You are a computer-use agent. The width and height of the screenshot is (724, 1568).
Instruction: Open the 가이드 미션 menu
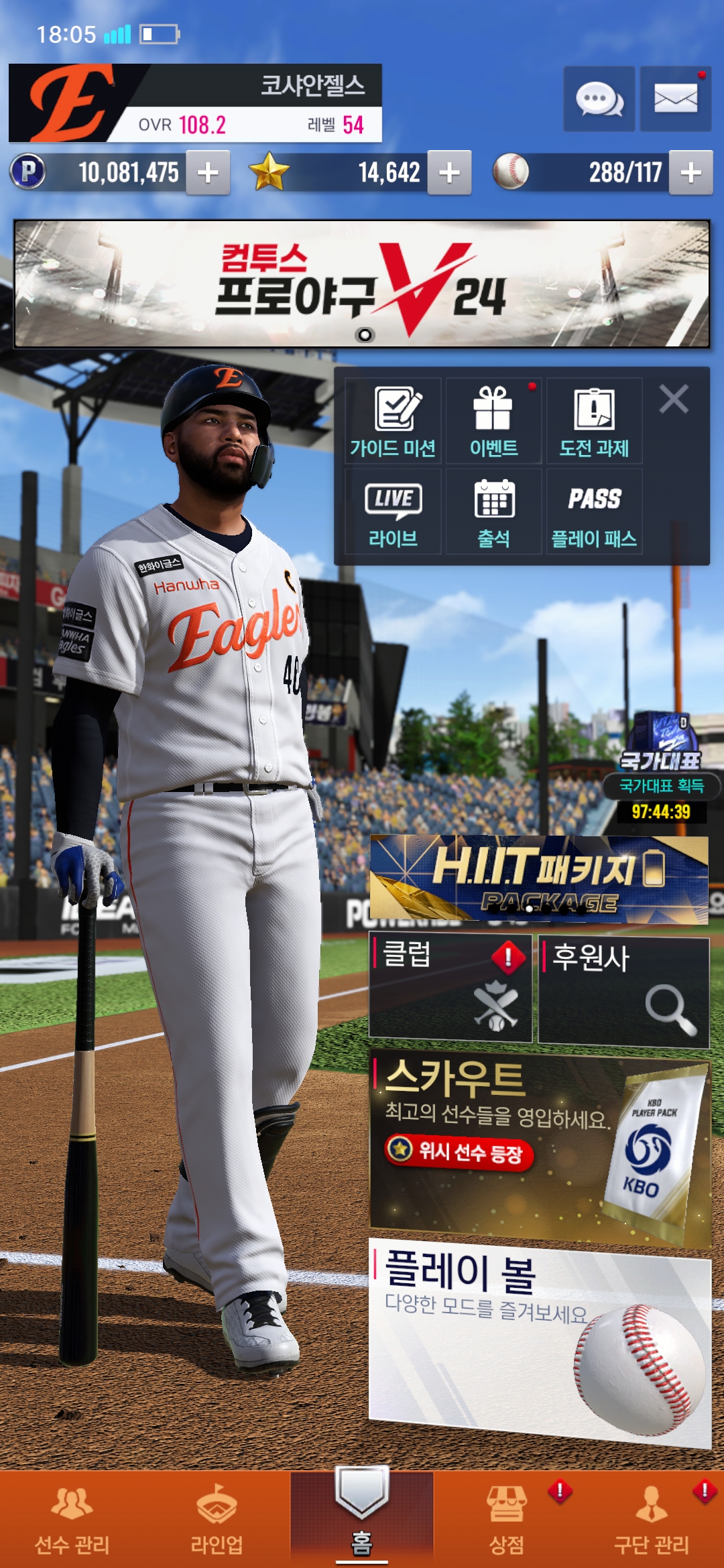click(x=393, y=421)
